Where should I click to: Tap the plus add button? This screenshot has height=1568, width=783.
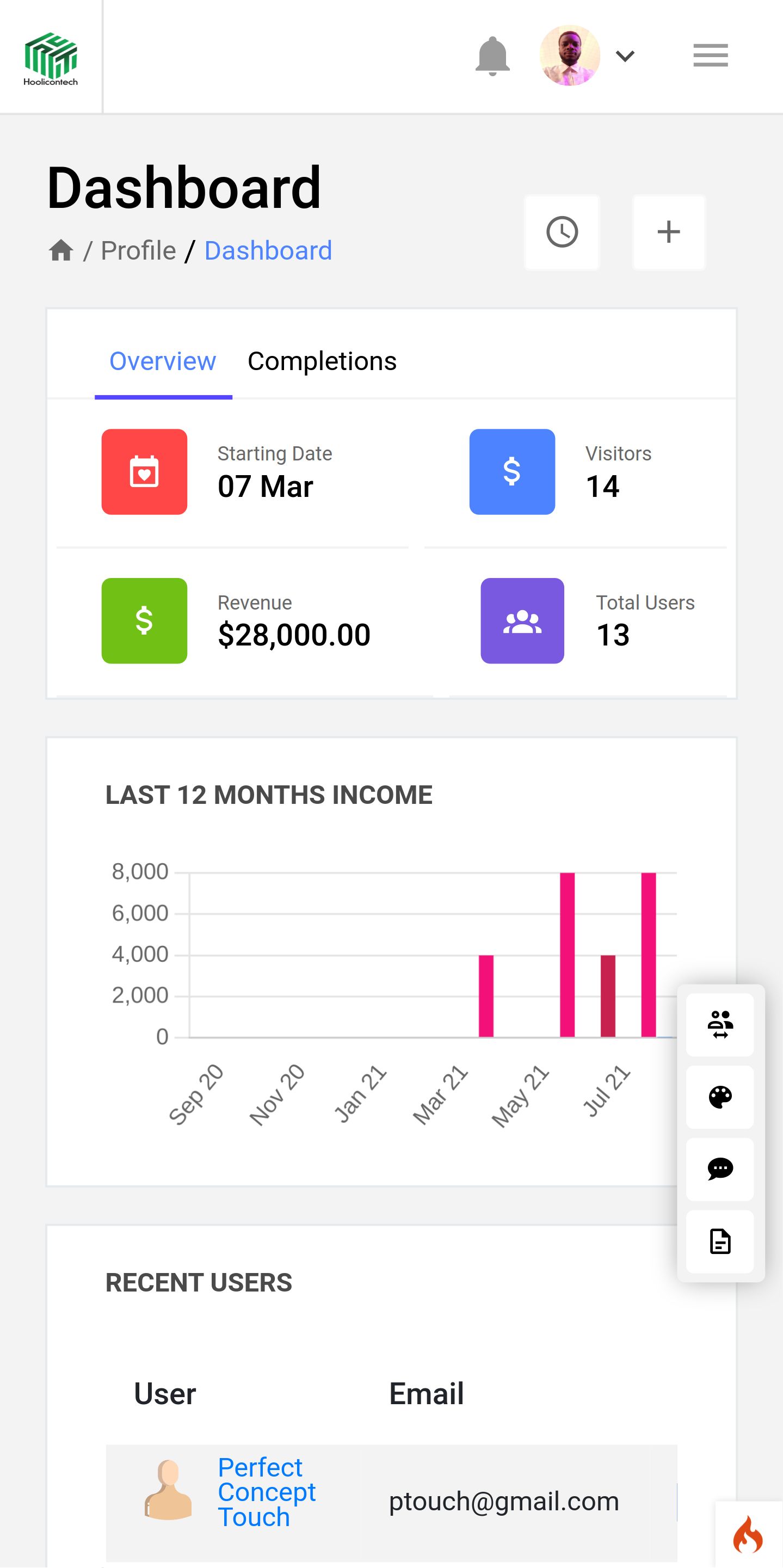(669, 232)
